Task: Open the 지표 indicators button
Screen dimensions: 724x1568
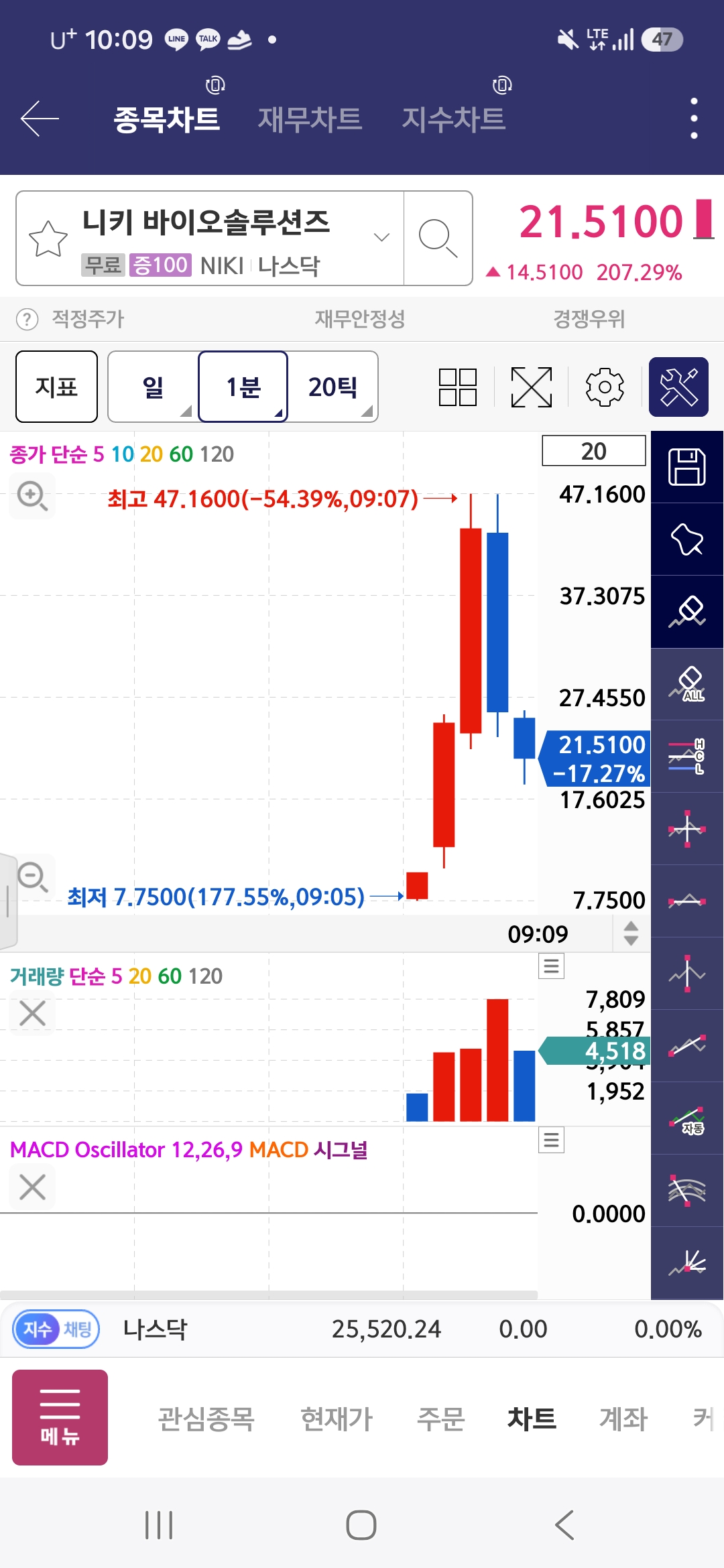Action: tap(57, 387)
